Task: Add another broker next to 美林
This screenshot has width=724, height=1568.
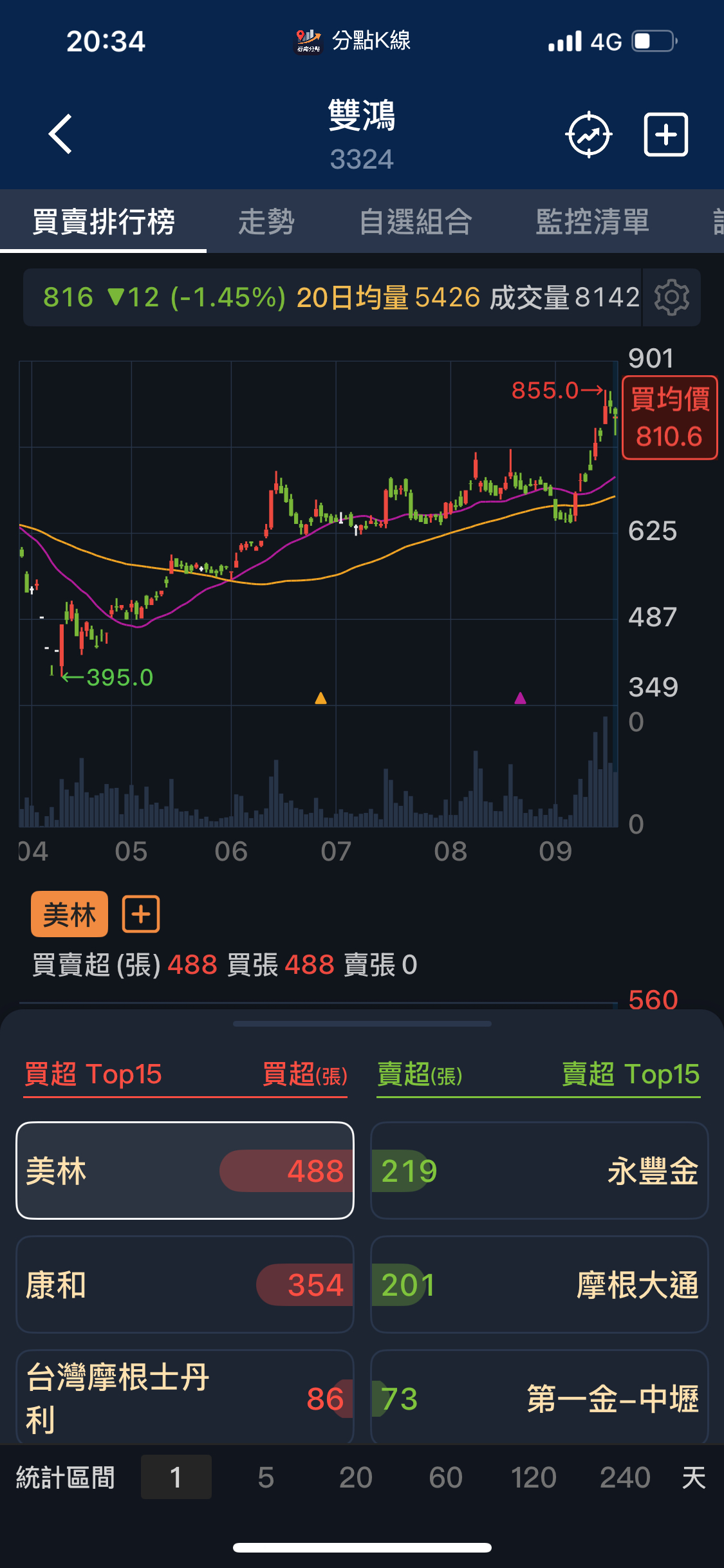Action: pyautogui.click(x=141, y=914)
